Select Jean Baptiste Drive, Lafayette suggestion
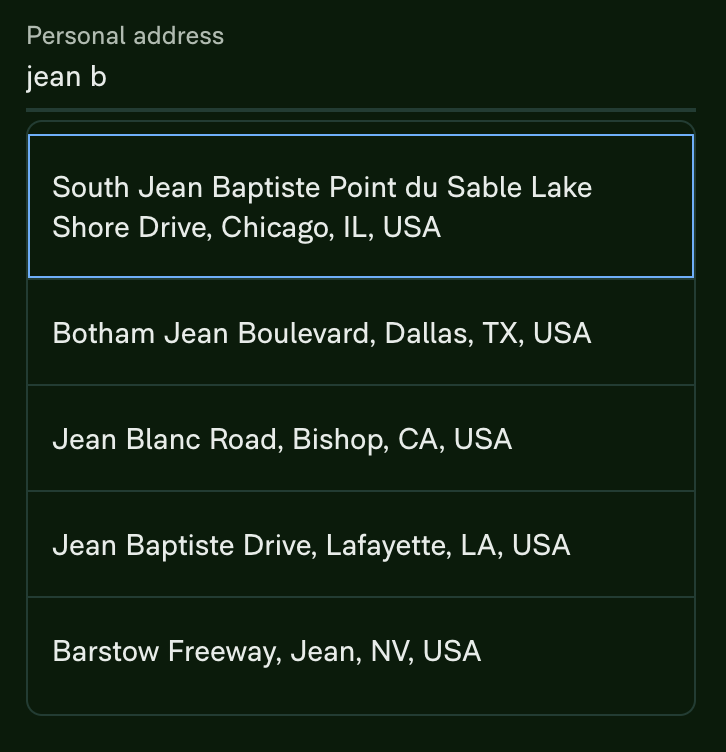The width and height of the screenshot is (726, 752). coord(361,544)
